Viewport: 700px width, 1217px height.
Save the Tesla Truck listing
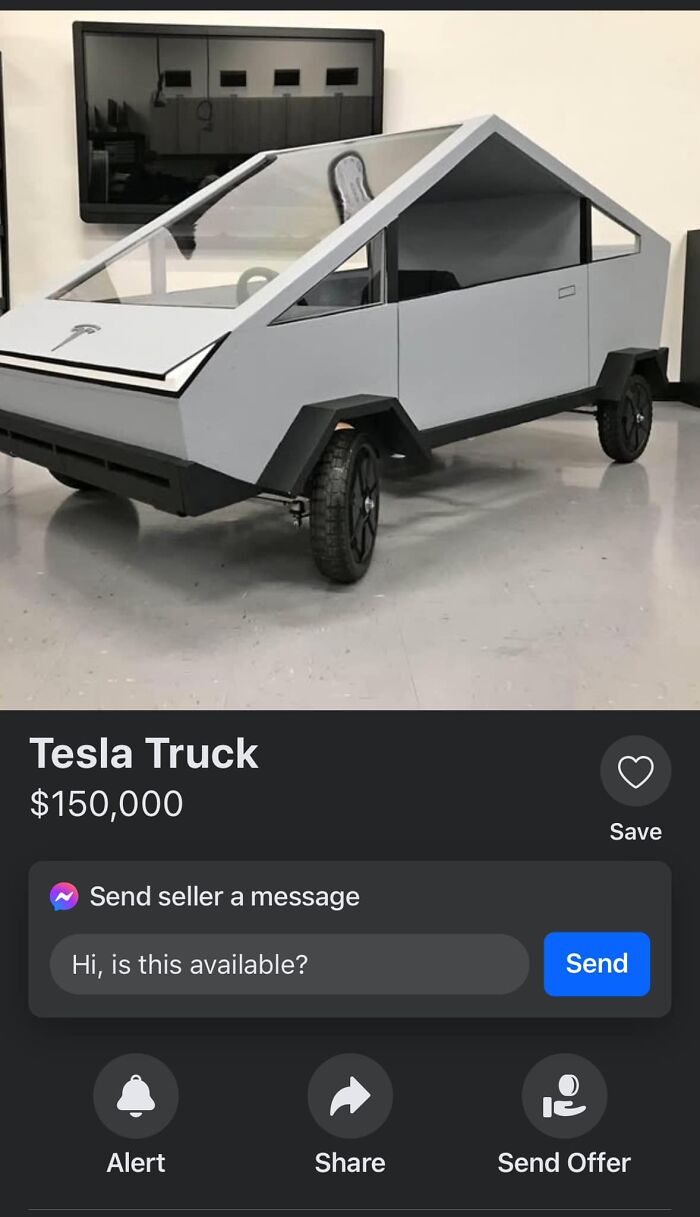coord(635,772)
